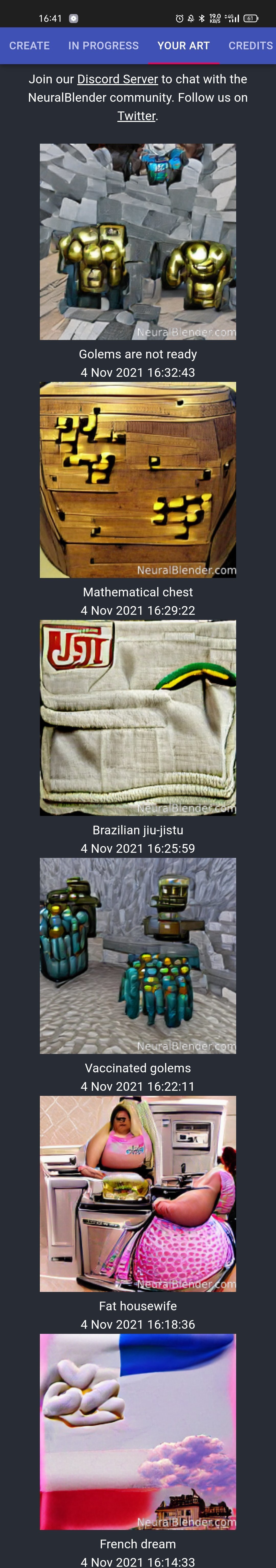Select the Your Art tab

pyautogui.click(x=183, y=46)
